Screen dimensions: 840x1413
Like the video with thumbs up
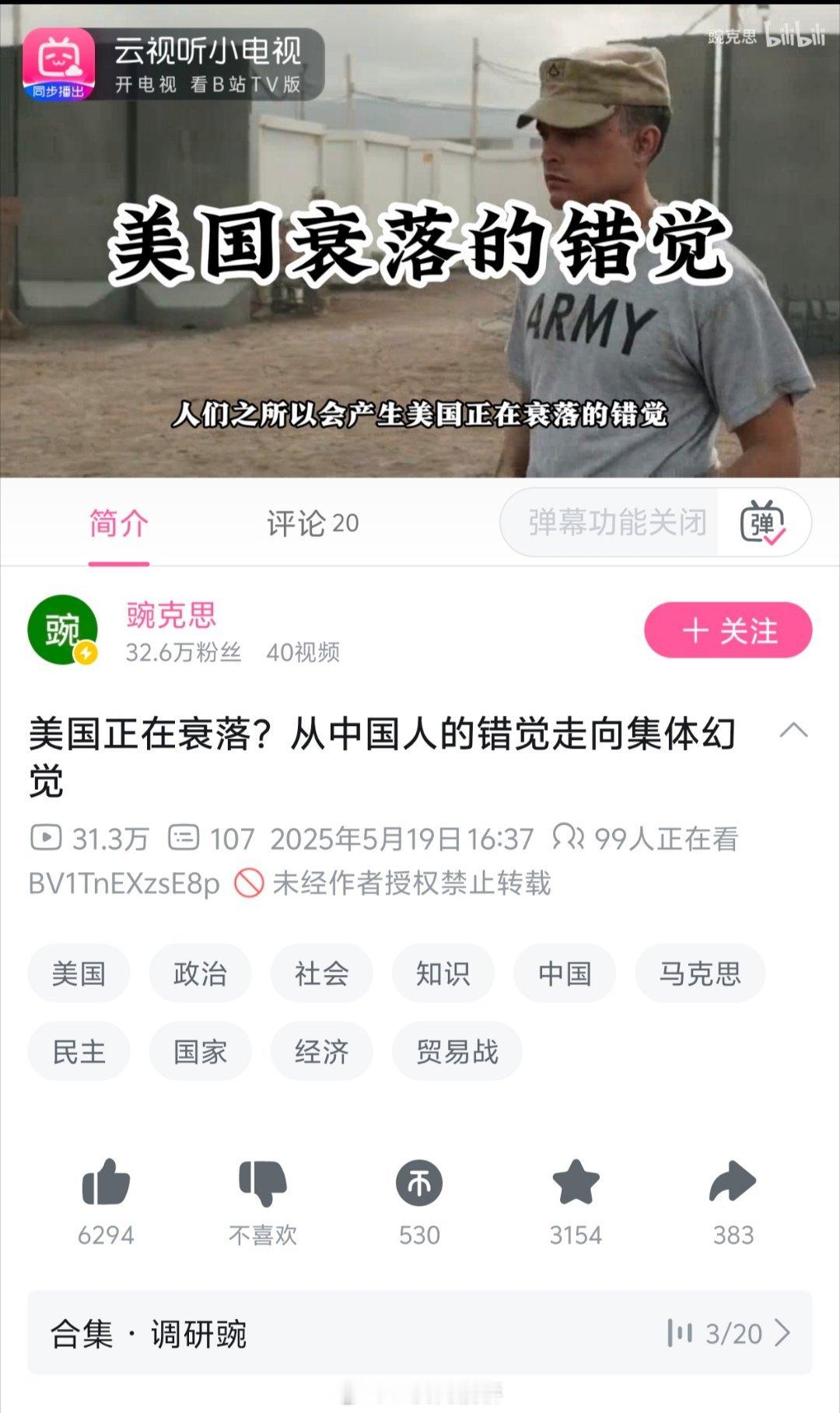(106, 1183)
